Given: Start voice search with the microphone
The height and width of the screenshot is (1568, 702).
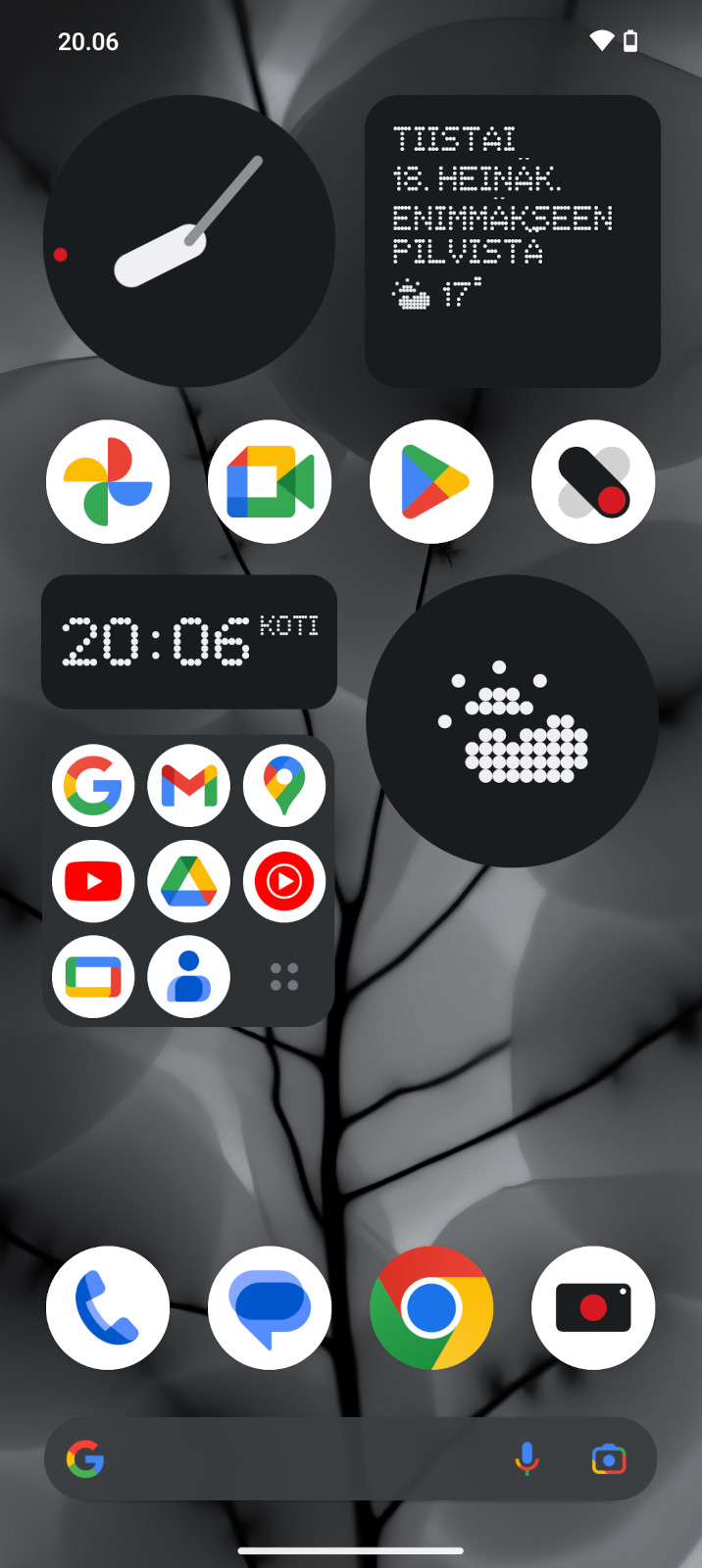Looking at the screenshot, I should click(x=526, y=1459).
